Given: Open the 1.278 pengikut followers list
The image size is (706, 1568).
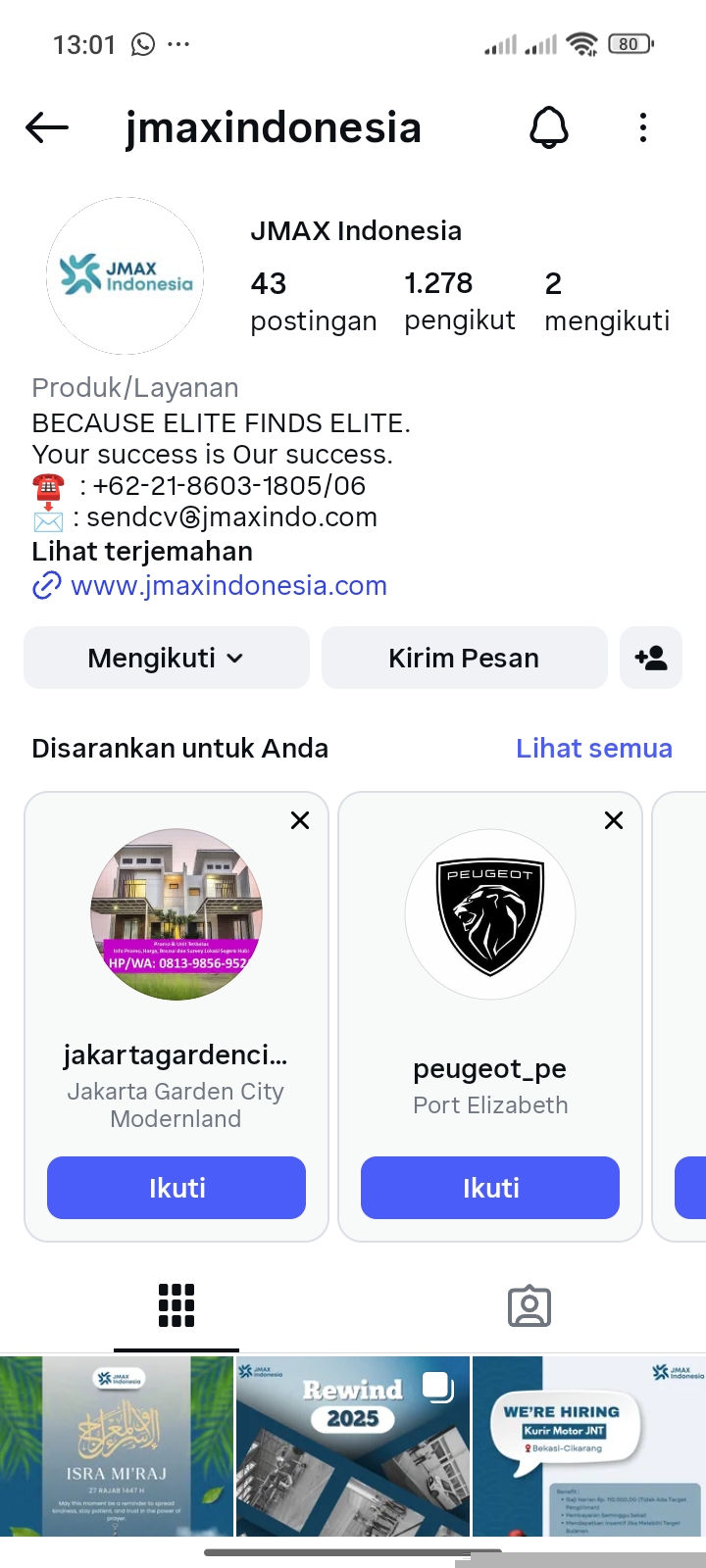Looking at the screenshot, I should [x=459, y=302].
